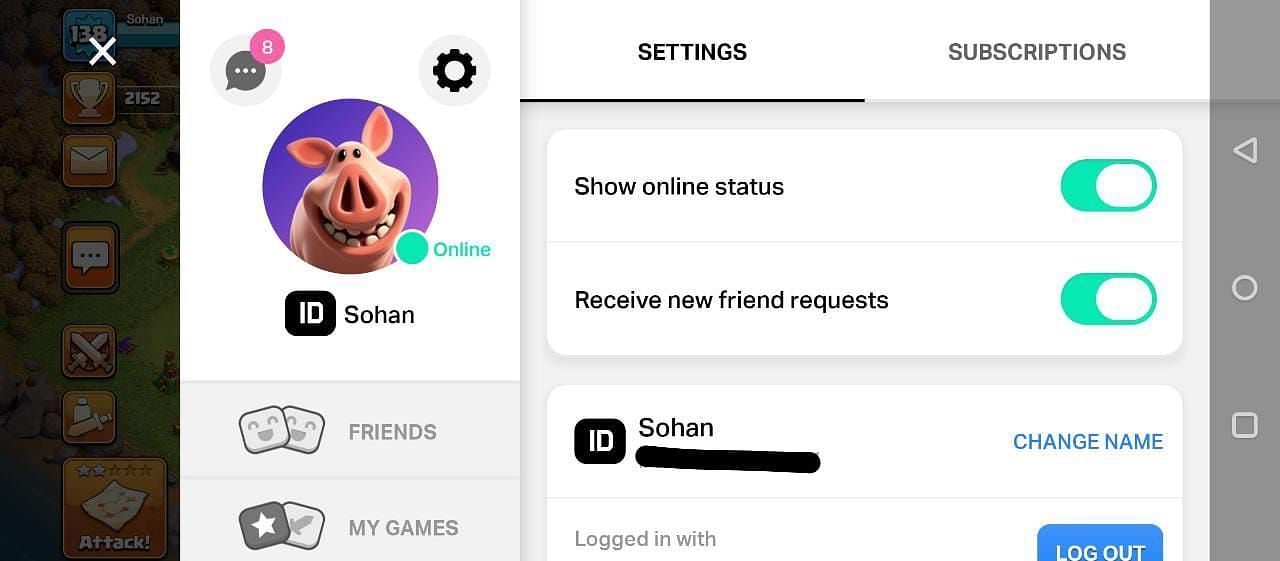The width and height of the screenshot is (1280, 561).
Task: Go to the home screen
Action: click(x=1245, y=288)
